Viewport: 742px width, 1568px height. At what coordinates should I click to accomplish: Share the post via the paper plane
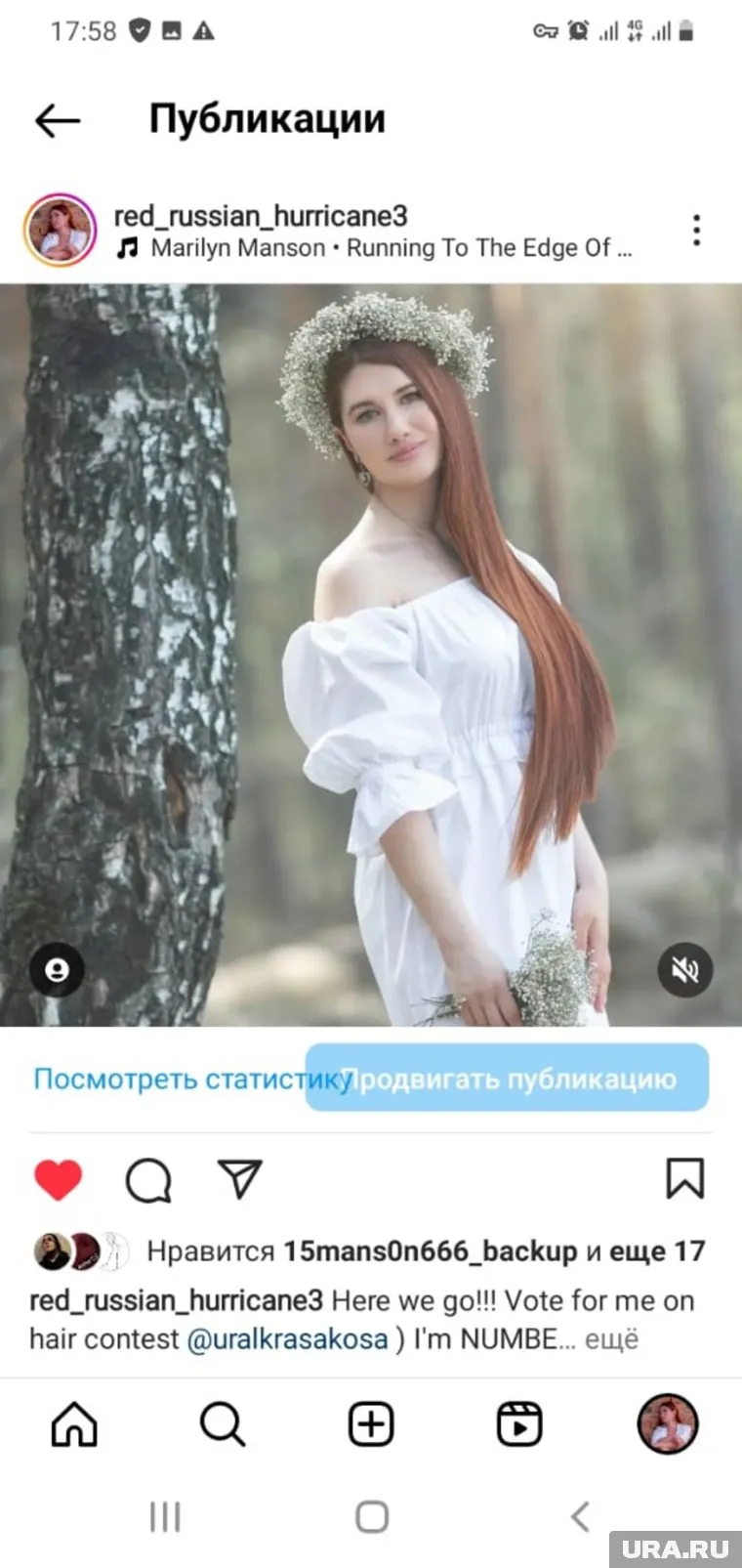pos(239,1179)
